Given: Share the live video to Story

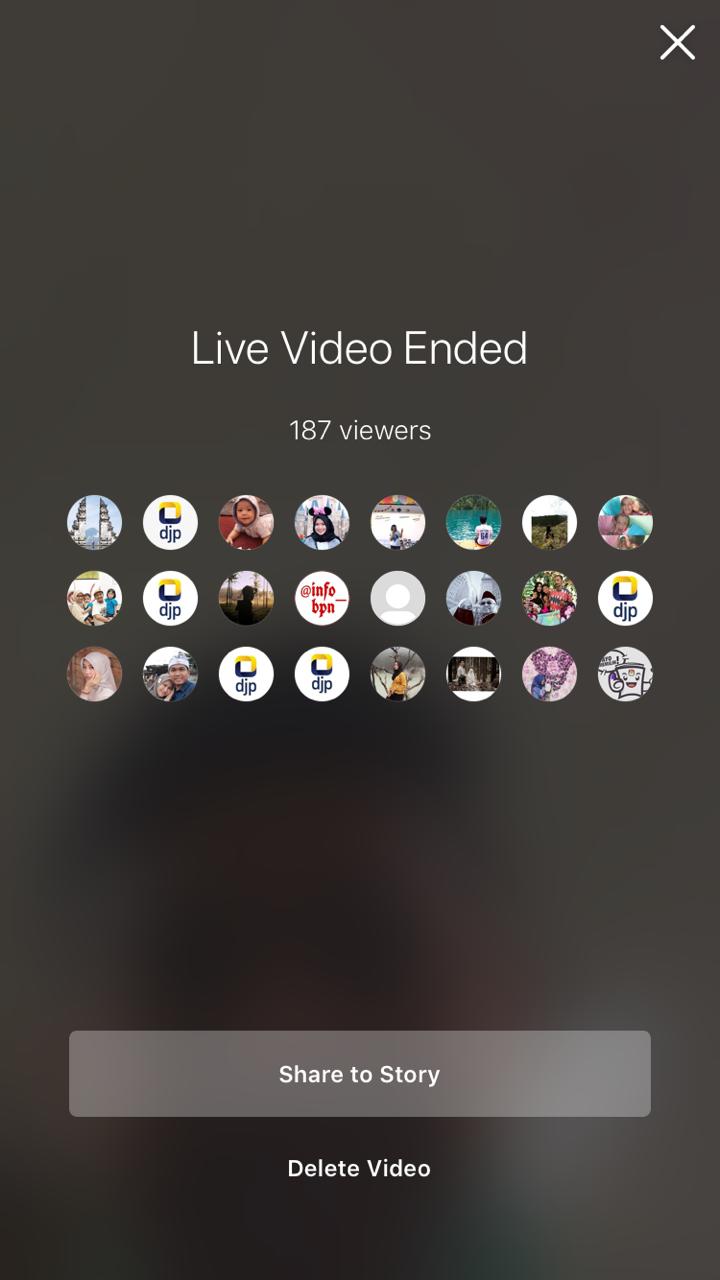Looking at the screenshot, I should [360, 1074].
